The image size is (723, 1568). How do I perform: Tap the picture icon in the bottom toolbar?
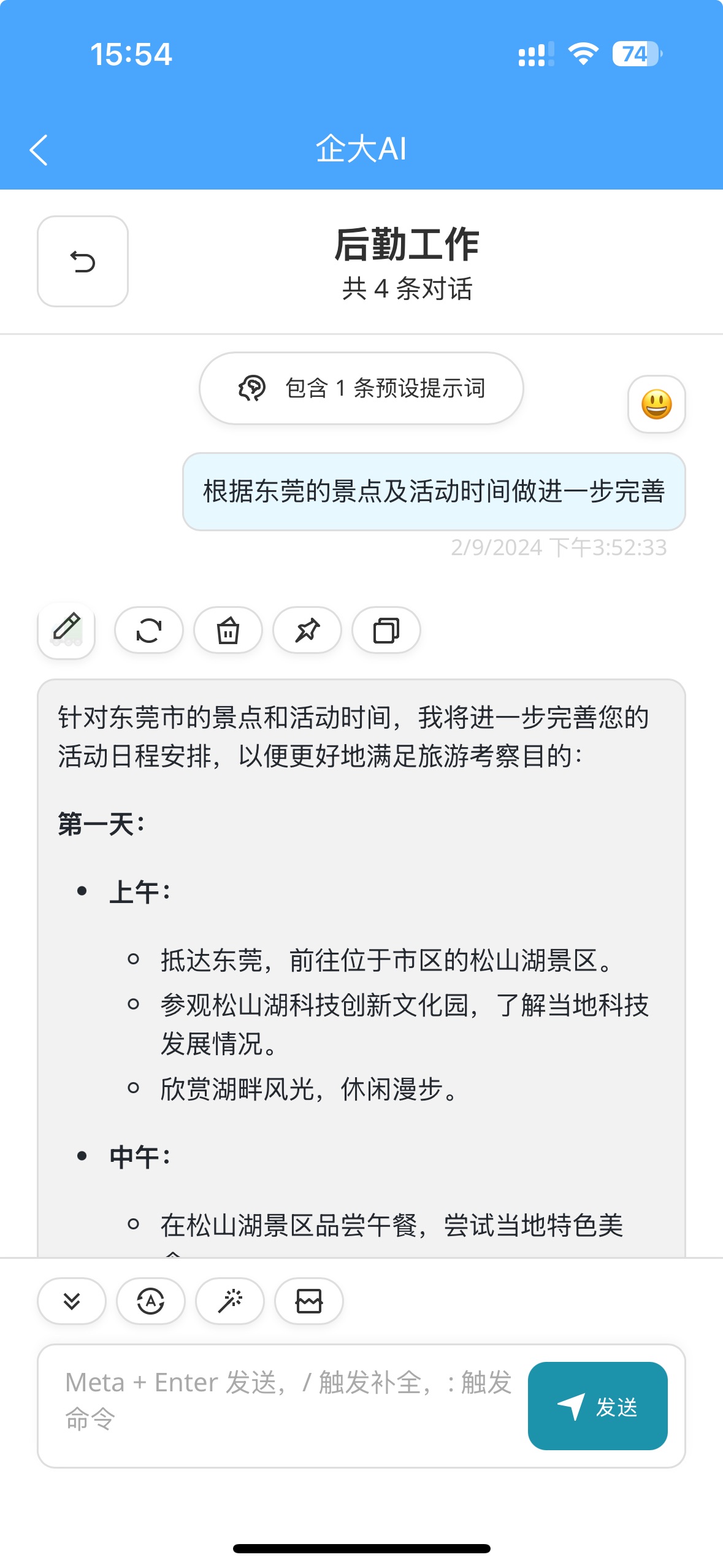pos(309,1301)
